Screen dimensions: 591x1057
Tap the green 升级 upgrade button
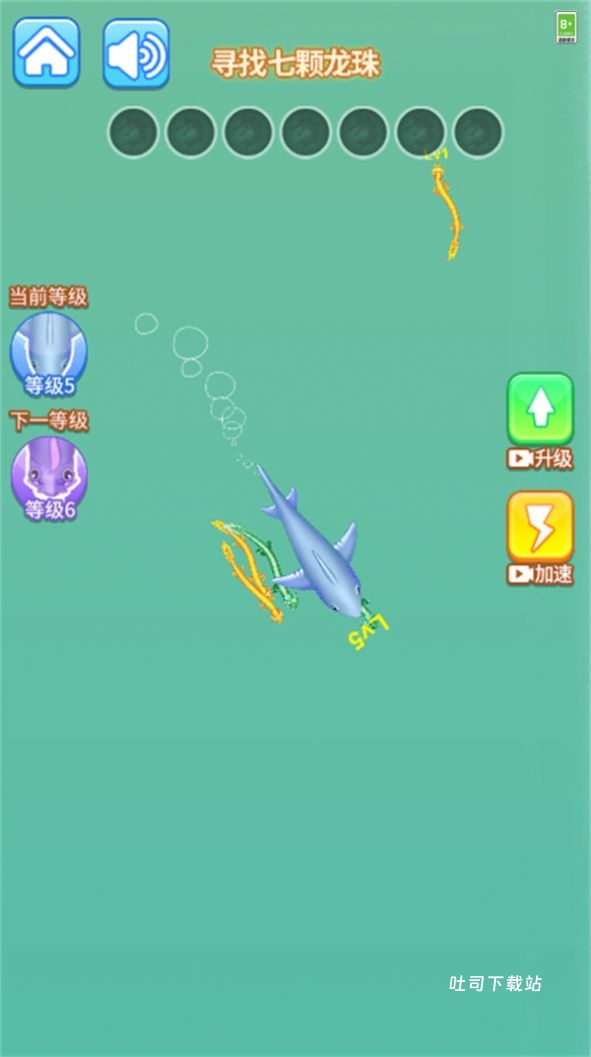[540, 409]
